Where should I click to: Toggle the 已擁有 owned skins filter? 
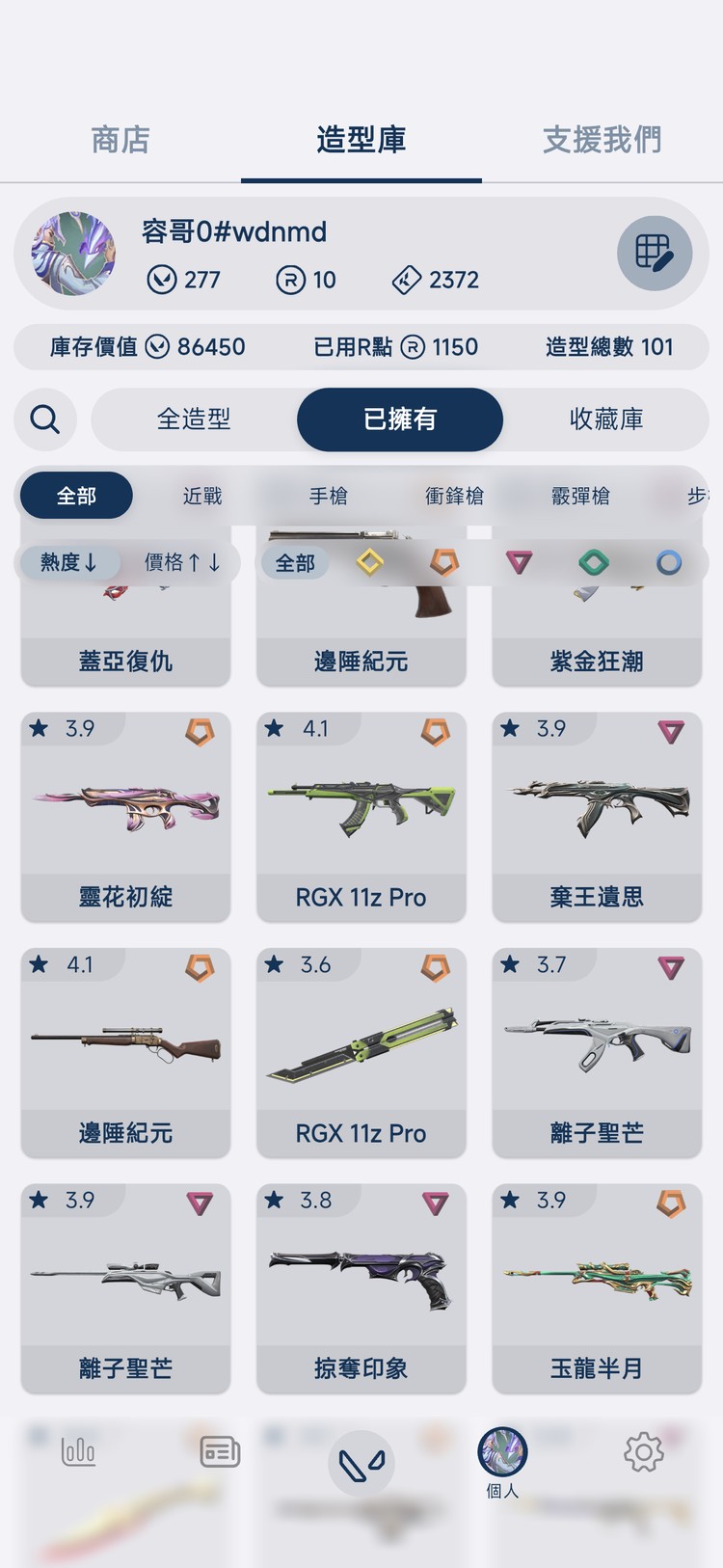(399, 419)
